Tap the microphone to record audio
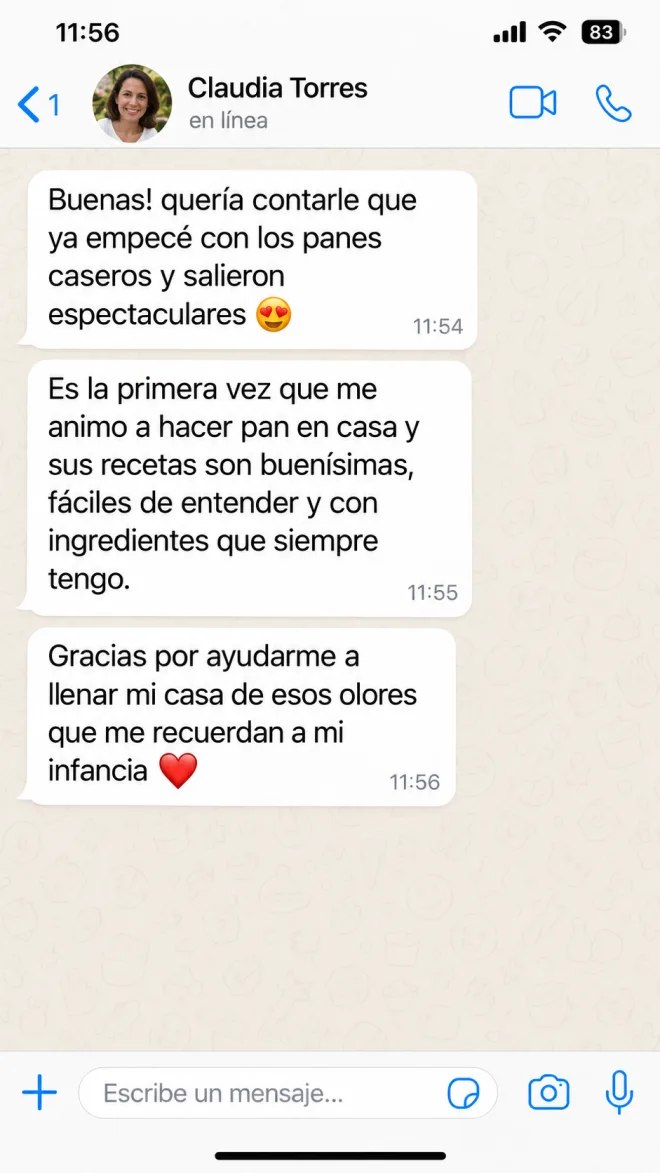 (619, 1093)
